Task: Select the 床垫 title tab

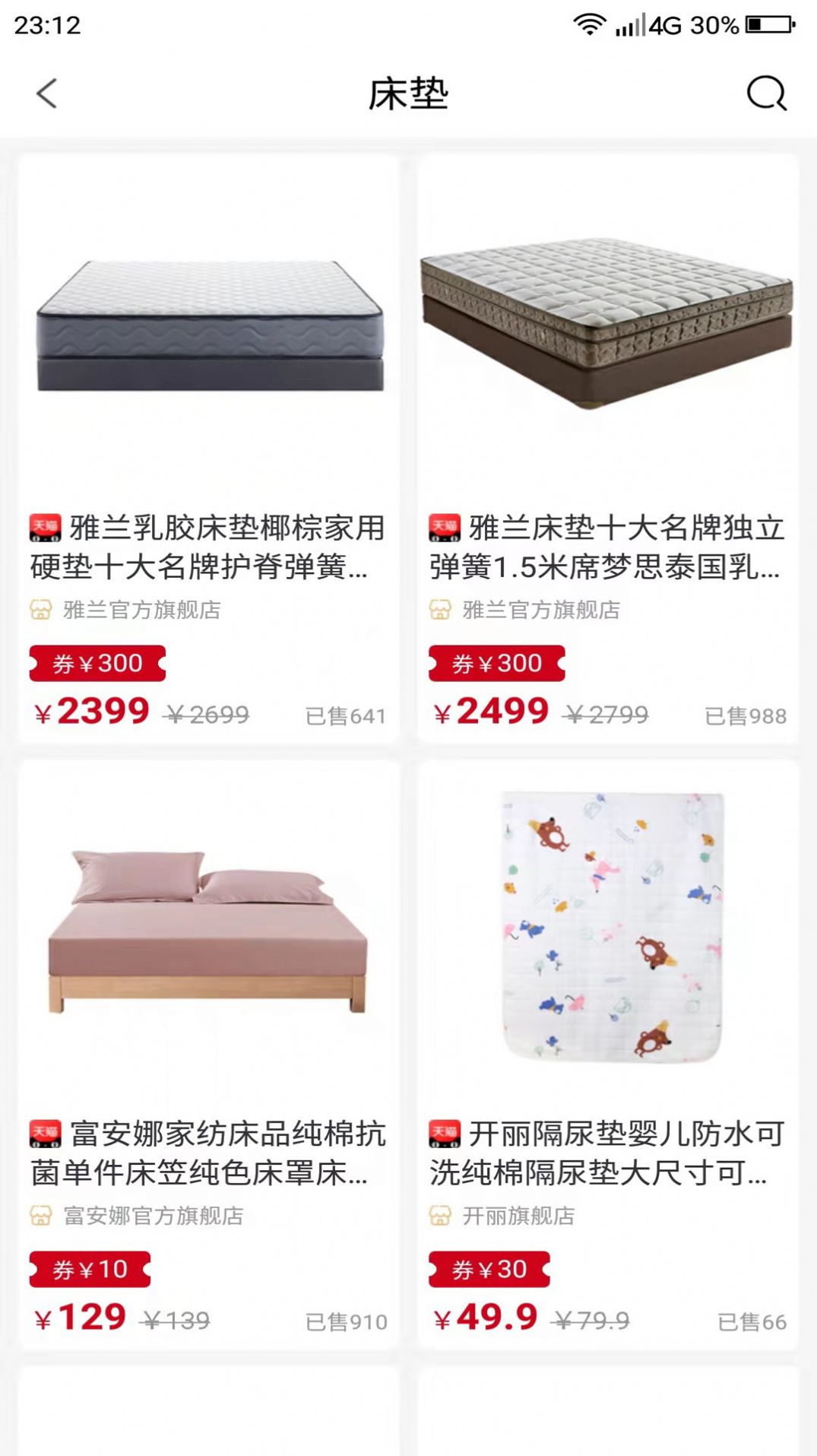Action: tap(408, 94)
